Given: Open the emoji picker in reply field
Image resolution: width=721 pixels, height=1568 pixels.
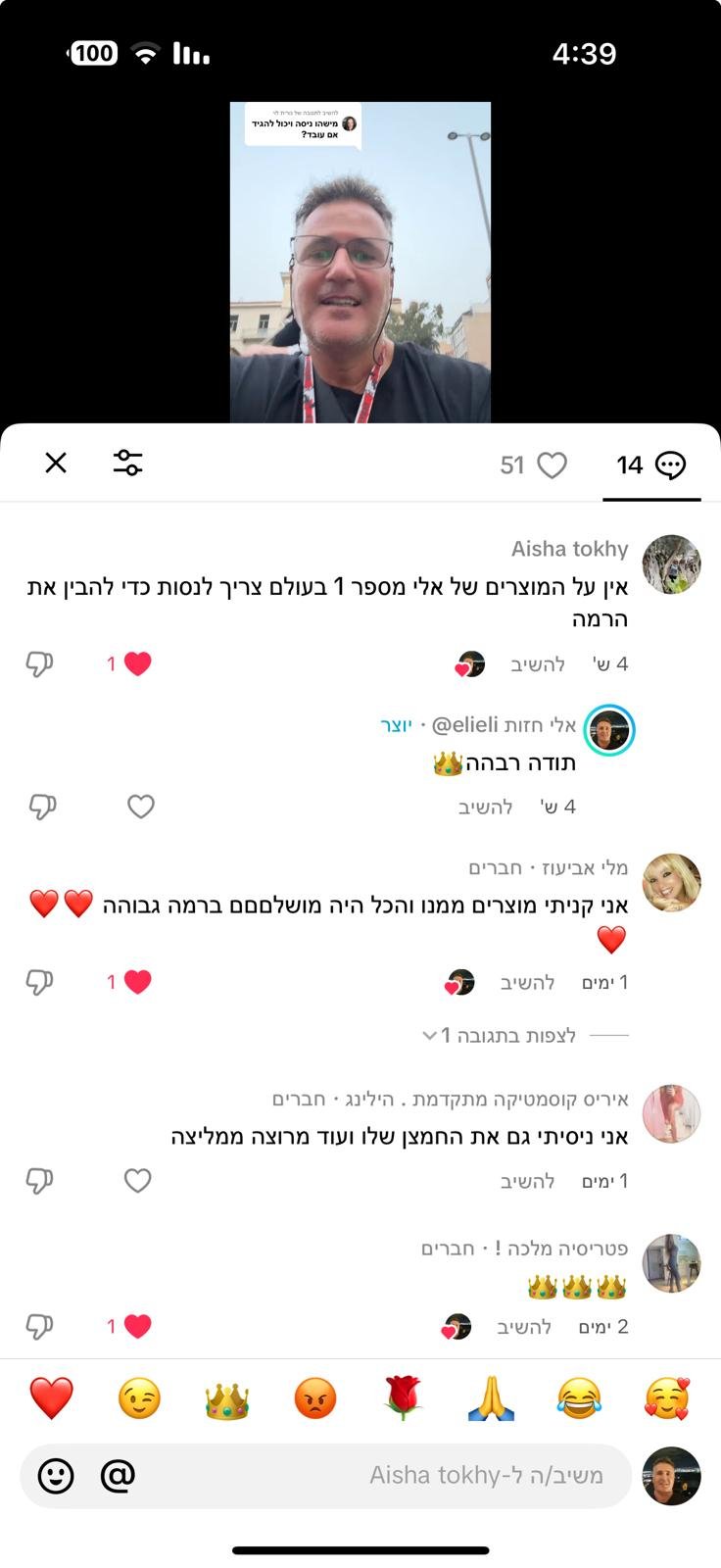Looking at the screenshot, I should pos(56,1475).
